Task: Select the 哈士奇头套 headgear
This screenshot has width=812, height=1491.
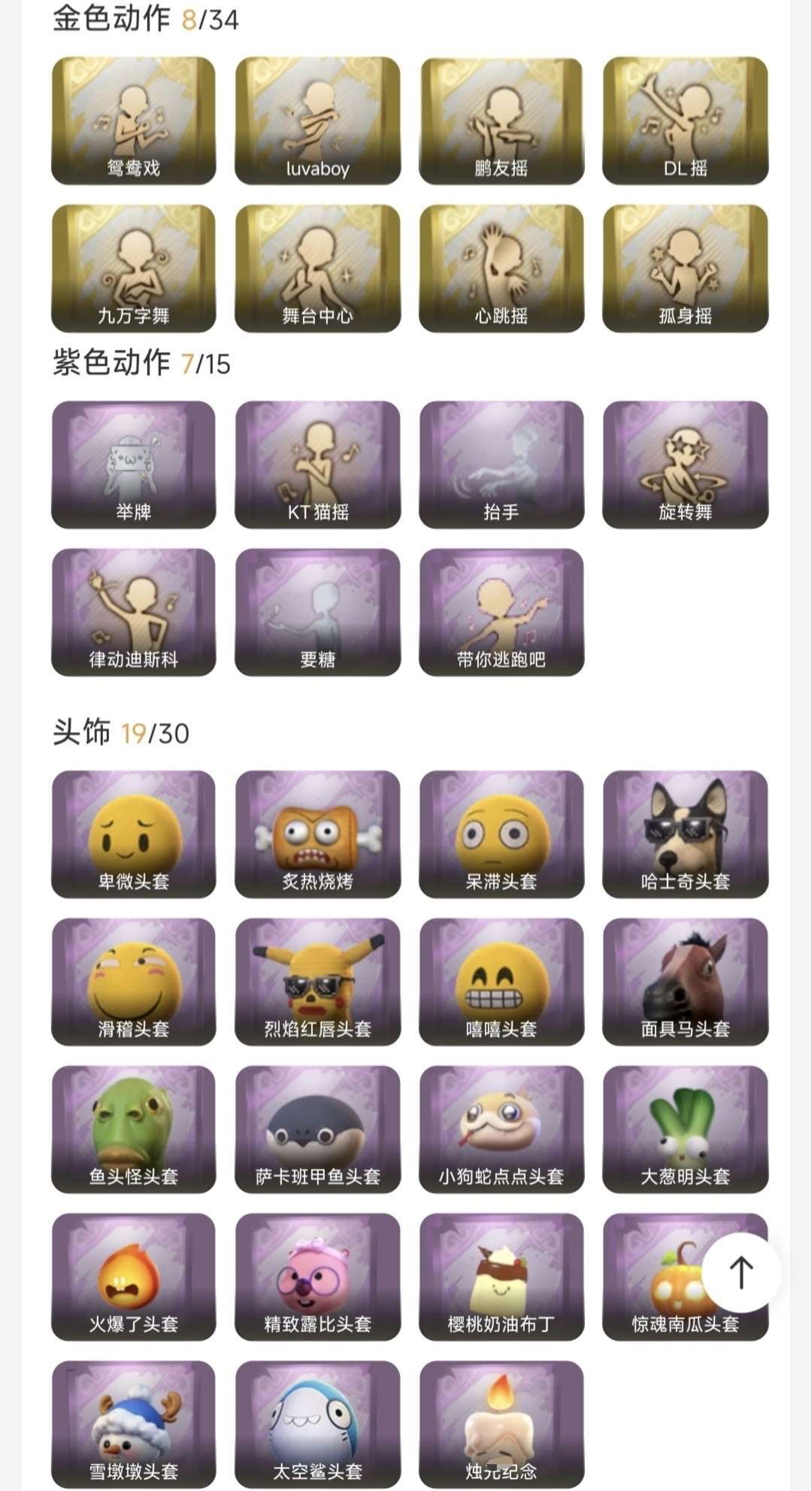Action: pyautogui.click(x=686, y=835)
